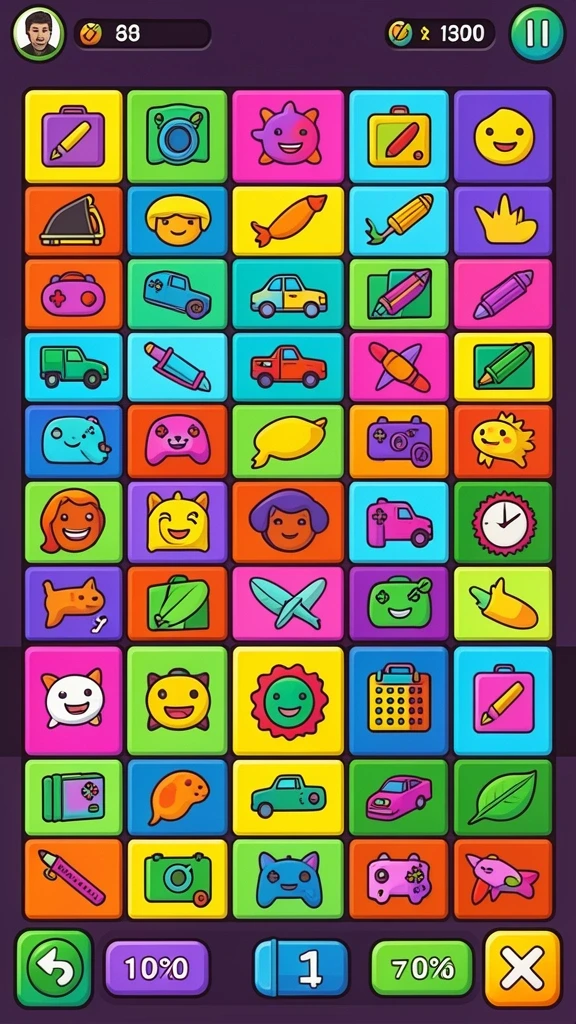Viewport: 576px width, 1024px height.
Task: Select the green leaf tile
Action: pos(503,797)
